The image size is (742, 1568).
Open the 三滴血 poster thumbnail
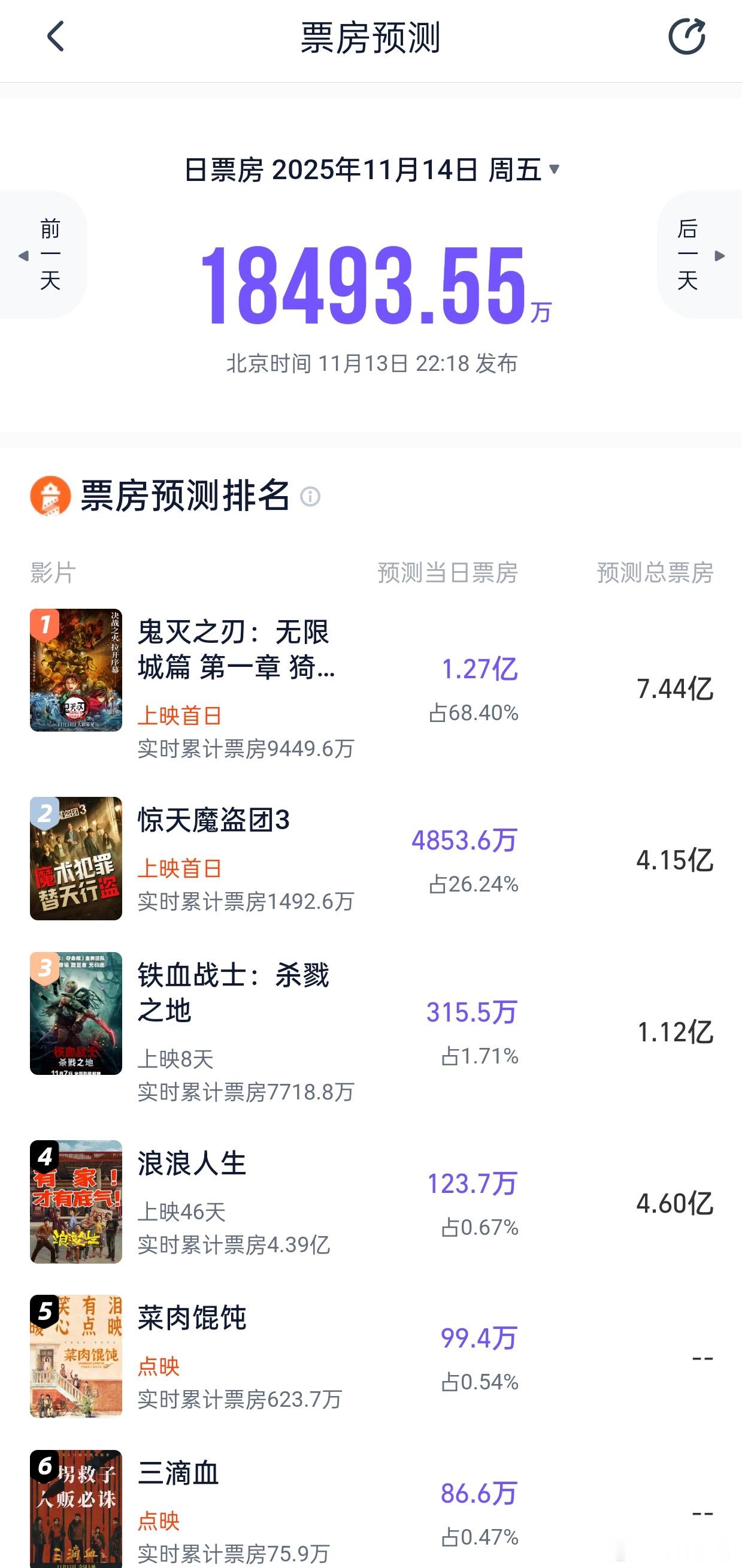(75, 1509)
